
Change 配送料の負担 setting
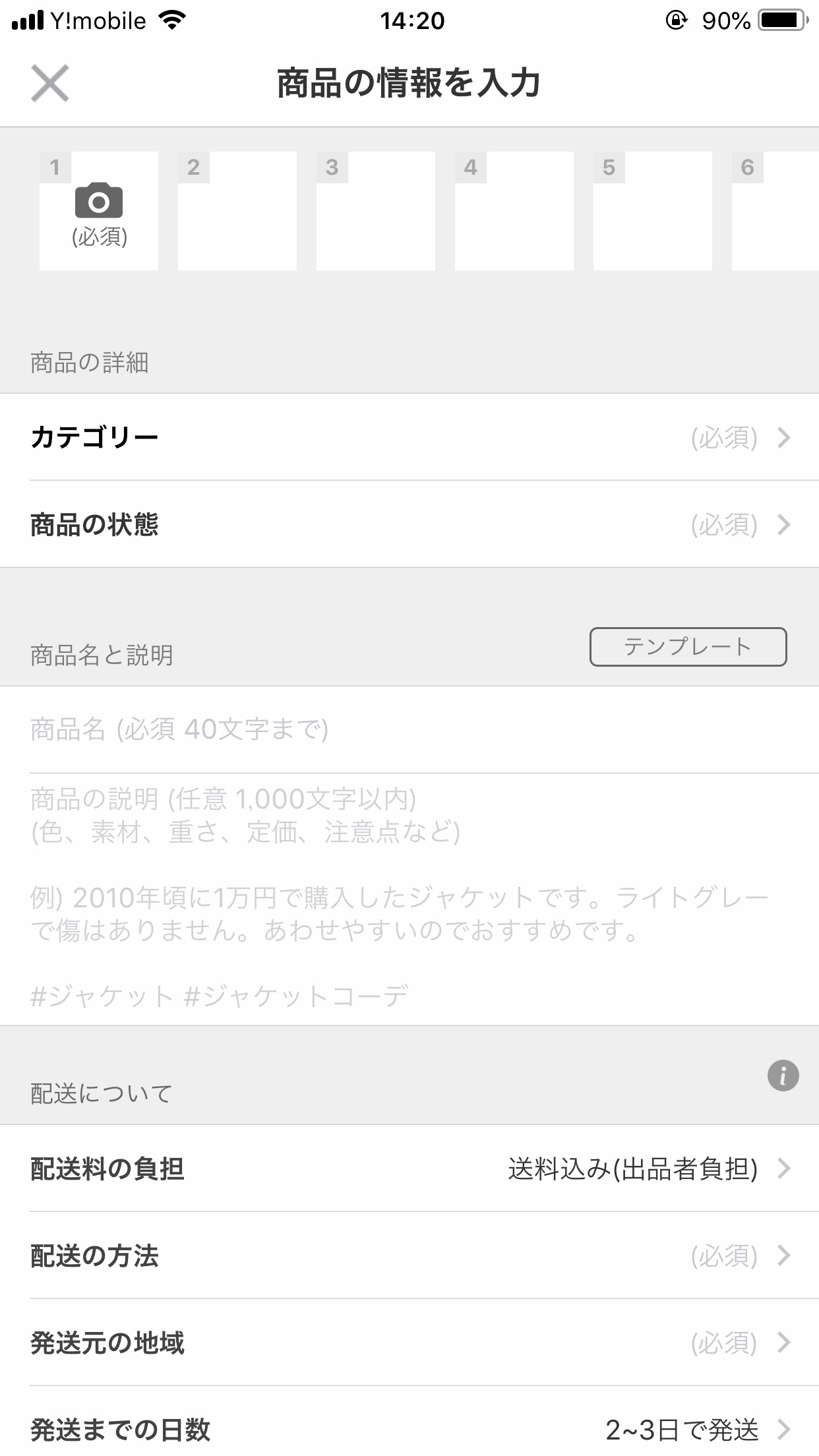pyautogui.click(x=409, y=1168)
